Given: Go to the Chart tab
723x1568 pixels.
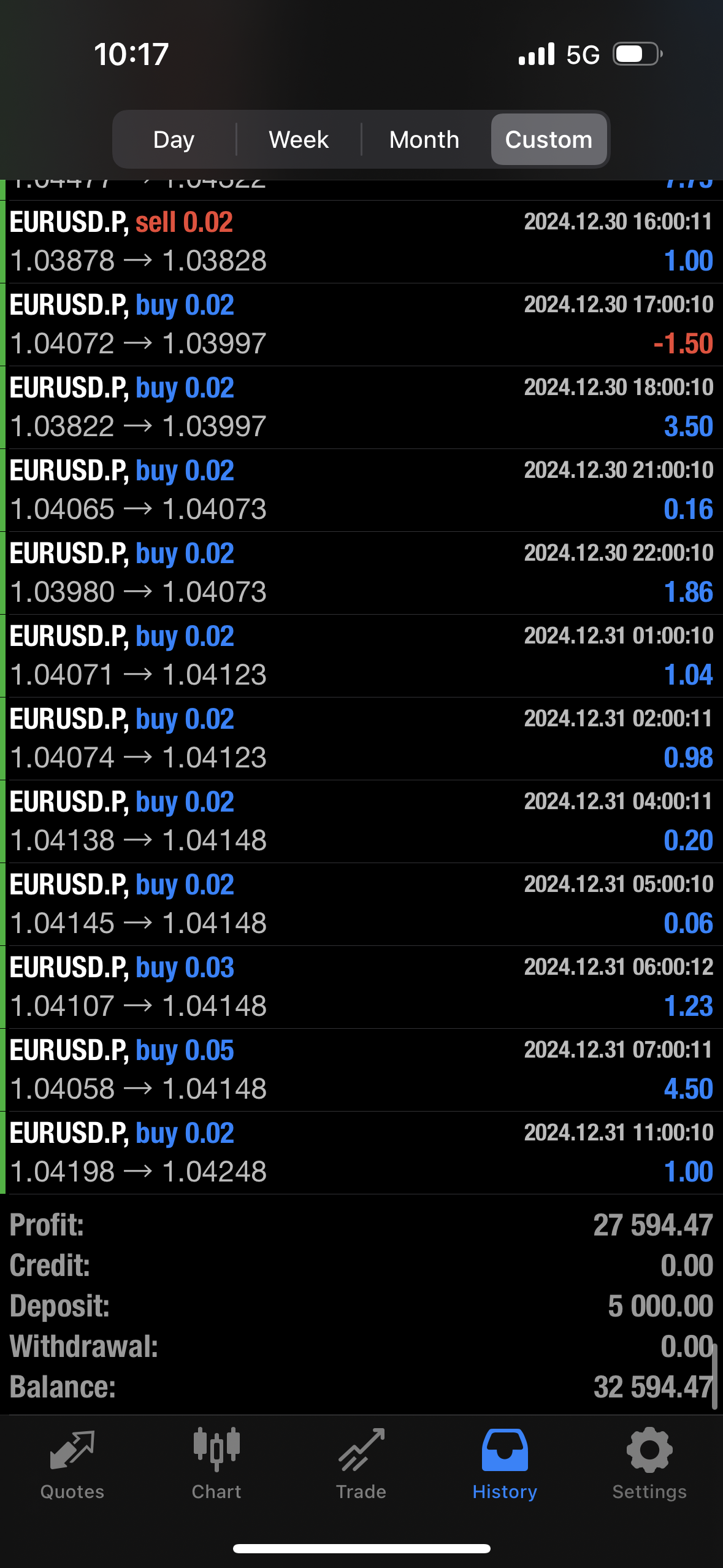Looking at the screenshot, I should (216, 1463).
